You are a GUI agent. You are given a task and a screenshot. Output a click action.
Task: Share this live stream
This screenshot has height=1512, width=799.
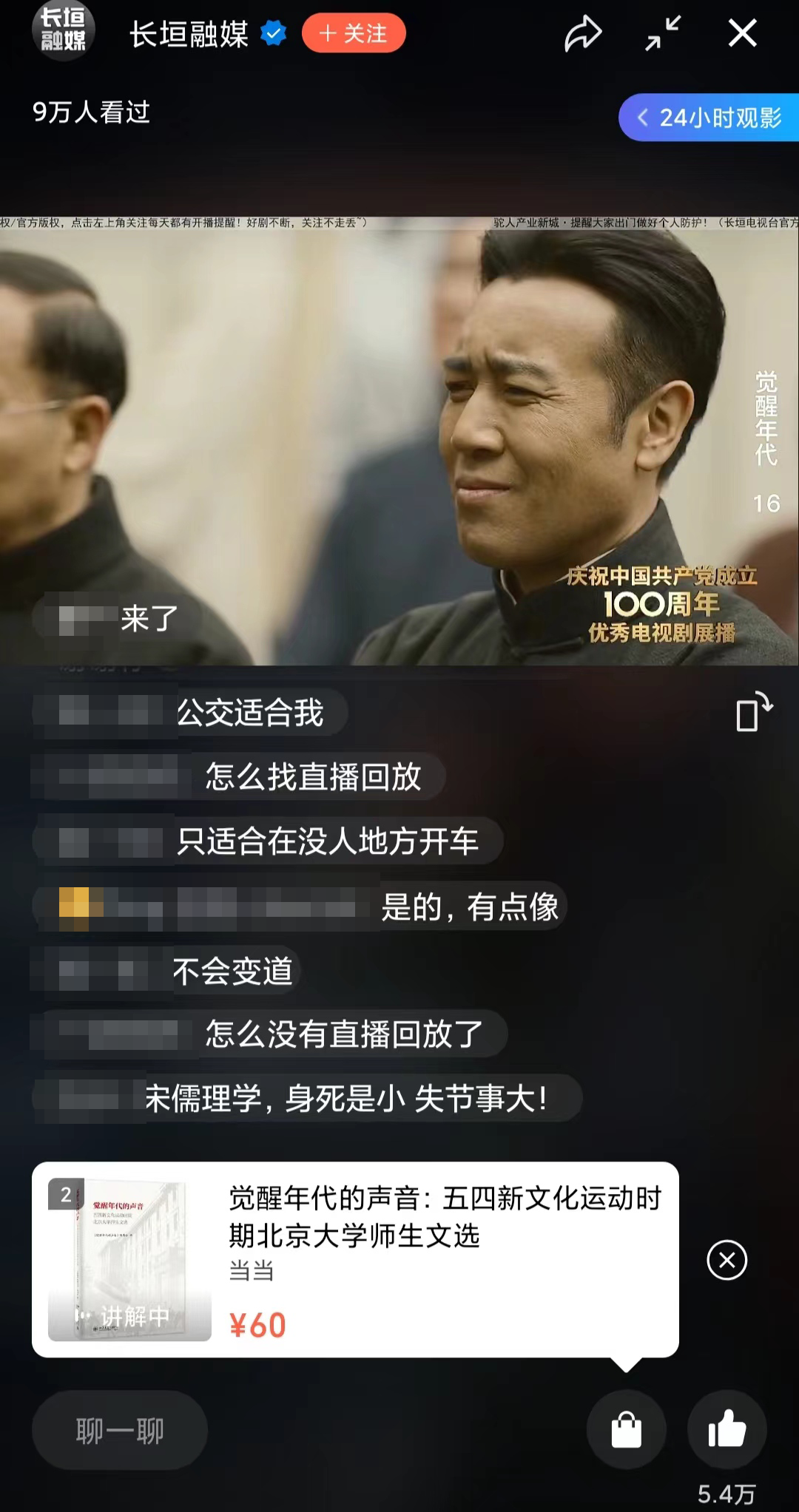point(583,34)
